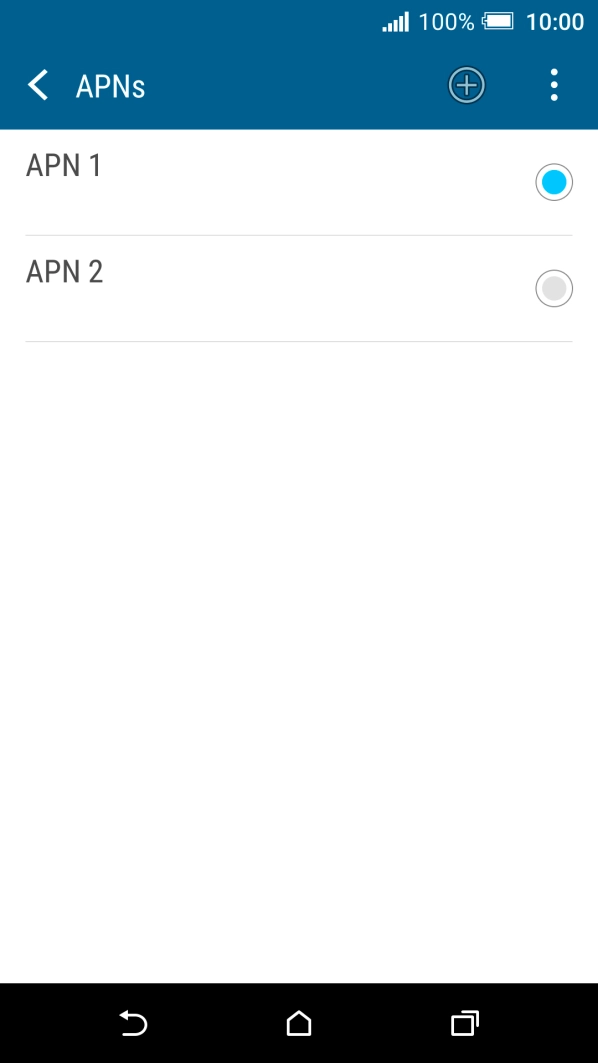
Task: Open the overflow menu
Action: (554, 85)
